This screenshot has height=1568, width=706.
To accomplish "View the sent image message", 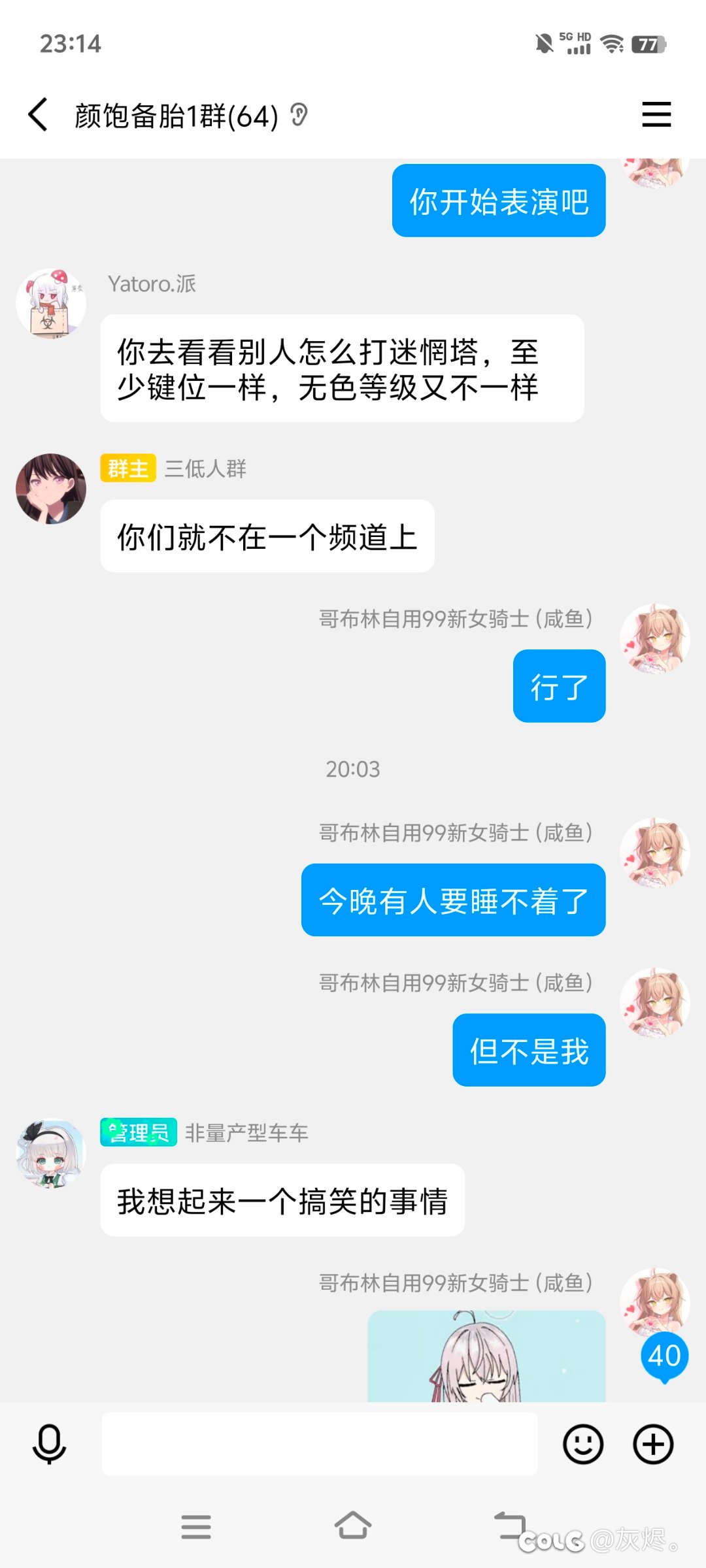I will (486, 1356).
